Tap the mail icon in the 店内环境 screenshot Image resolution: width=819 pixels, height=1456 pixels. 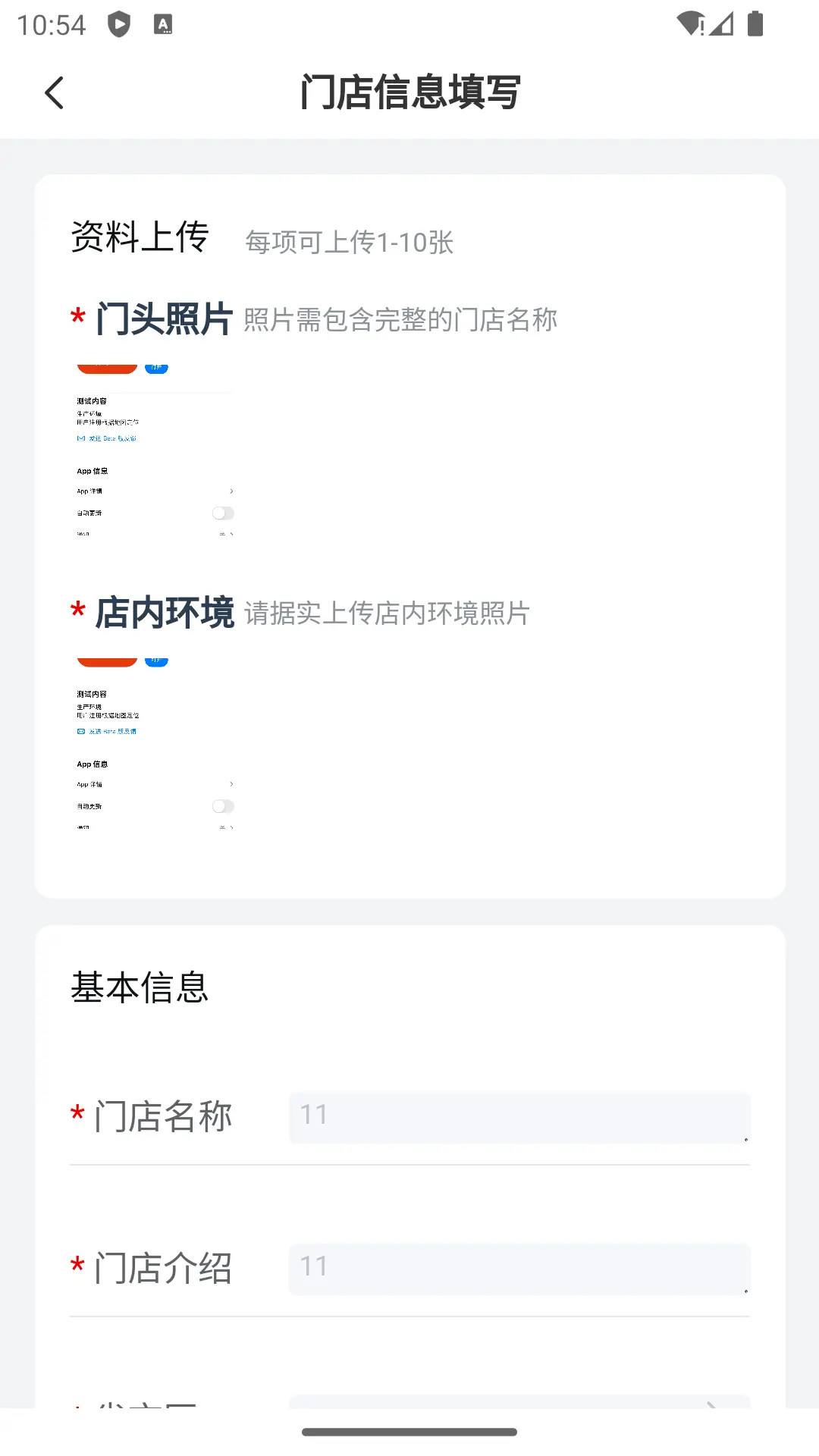tap(82, 730)
